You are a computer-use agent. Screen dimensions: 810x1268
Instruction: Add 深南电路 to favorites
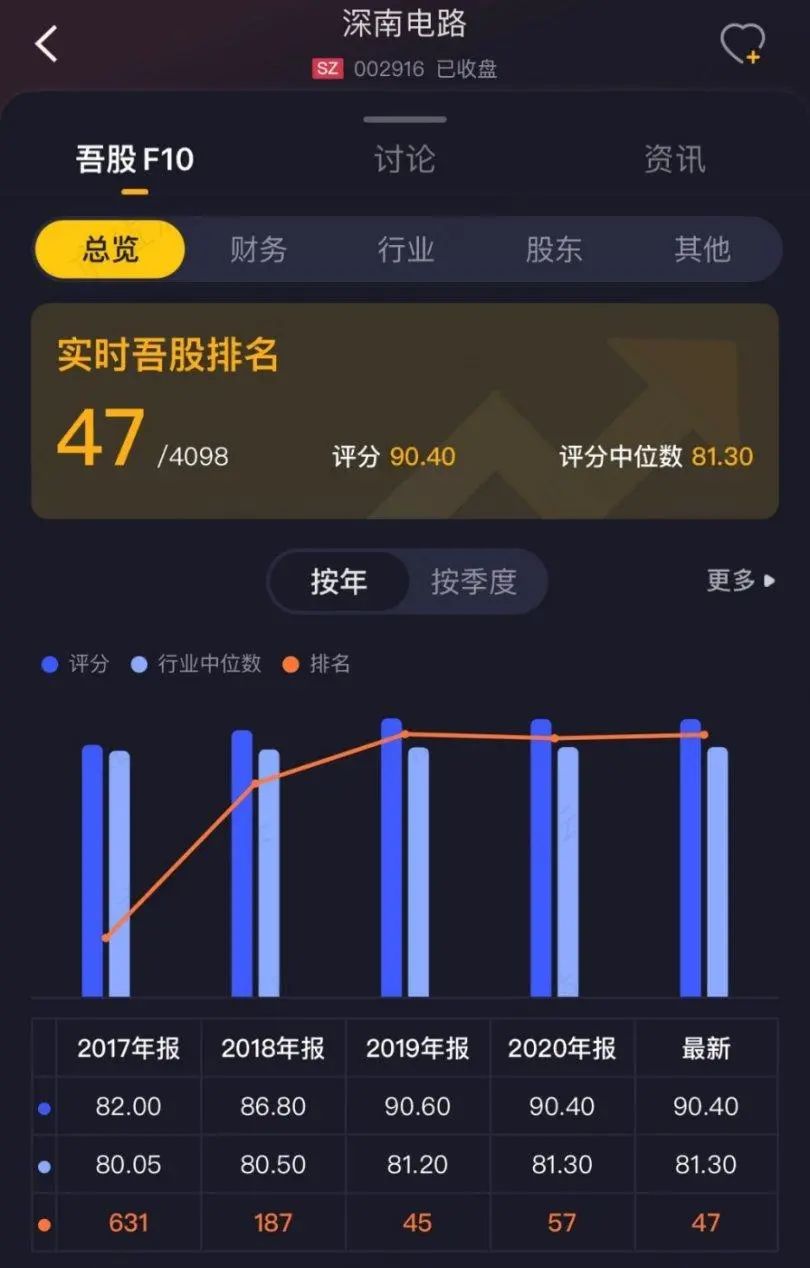(x=741, y=44)
